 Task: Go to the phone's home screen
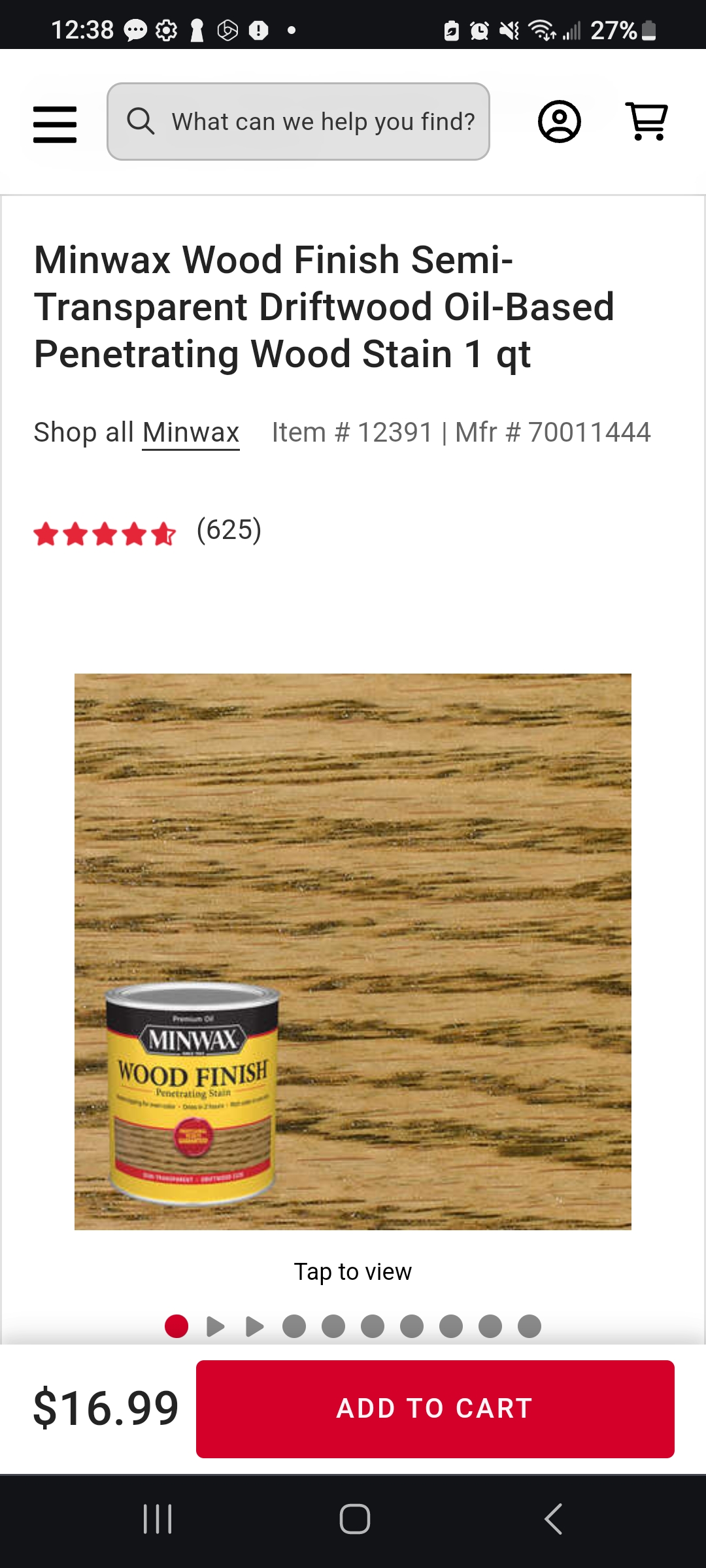pyautogui.click(x=354, y=1518)
